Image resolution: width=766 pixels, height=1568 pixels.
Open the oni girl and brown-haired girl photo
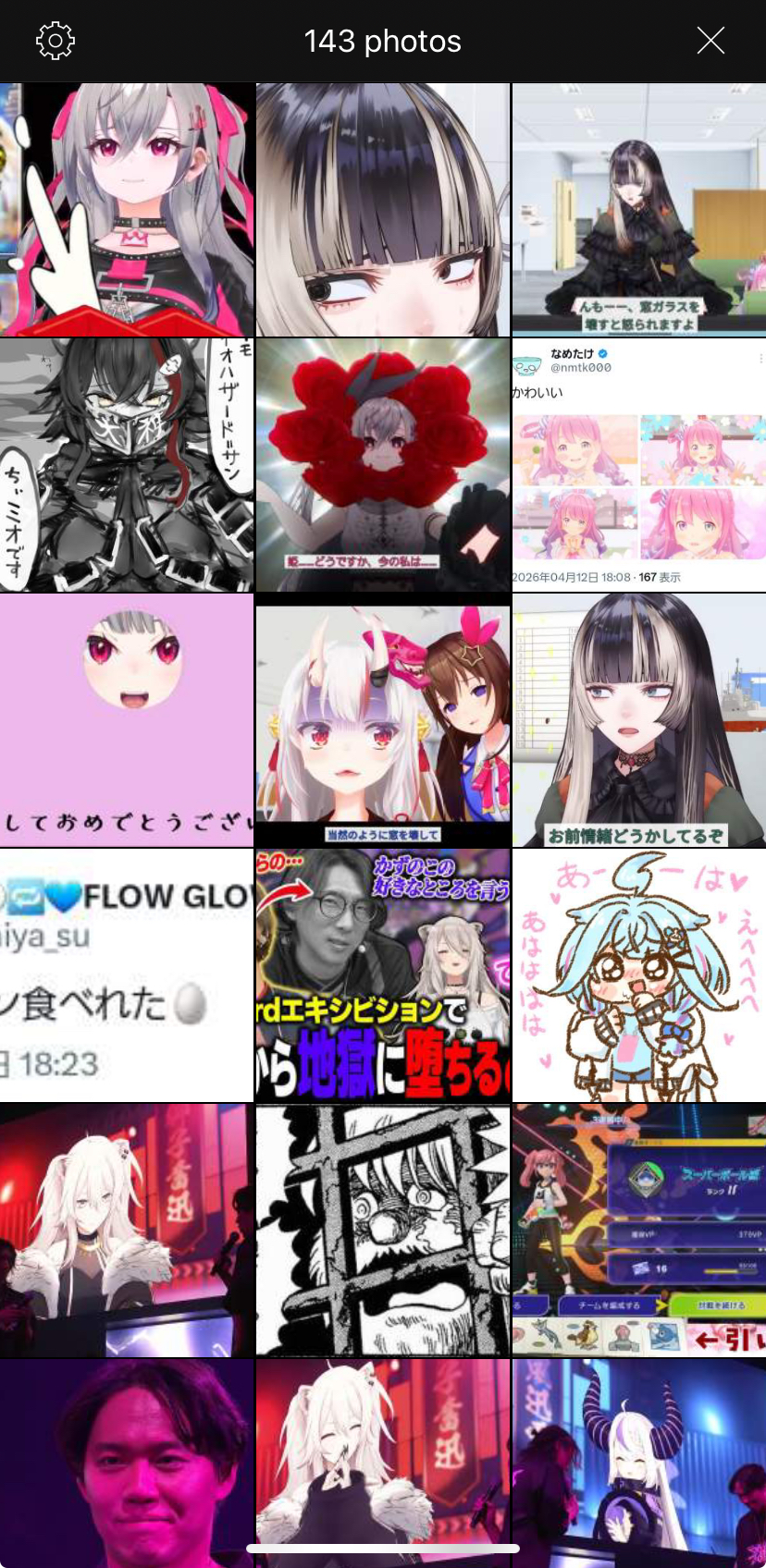tap(383, 720)
